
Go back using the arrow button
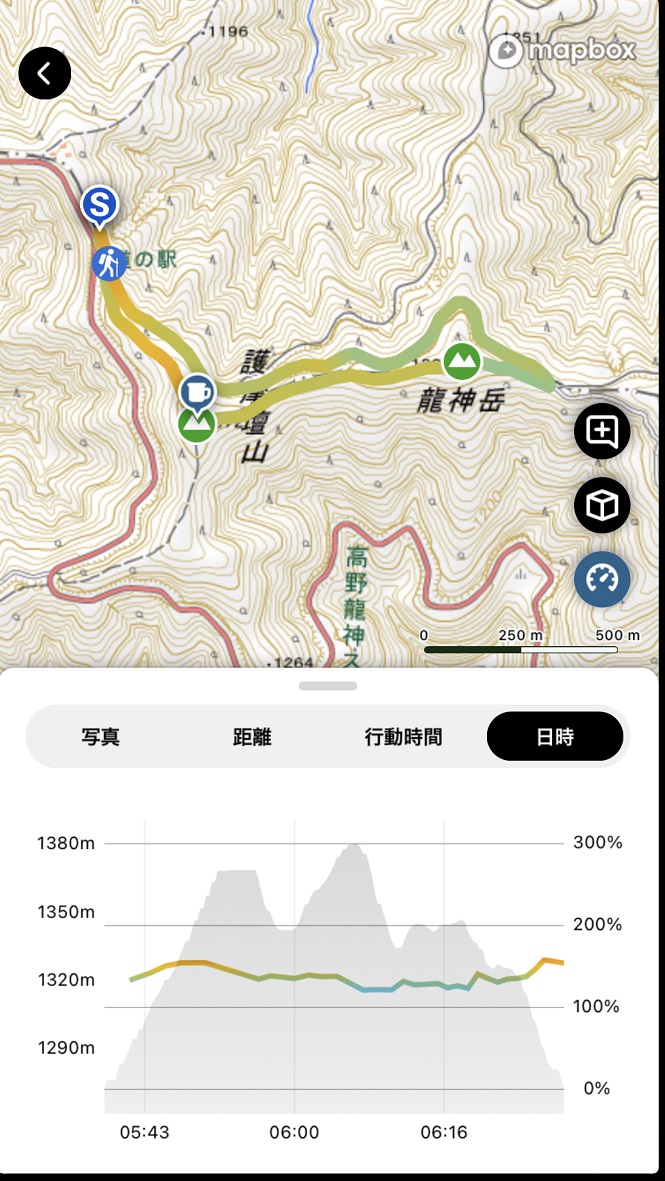(x=44, y=73)
